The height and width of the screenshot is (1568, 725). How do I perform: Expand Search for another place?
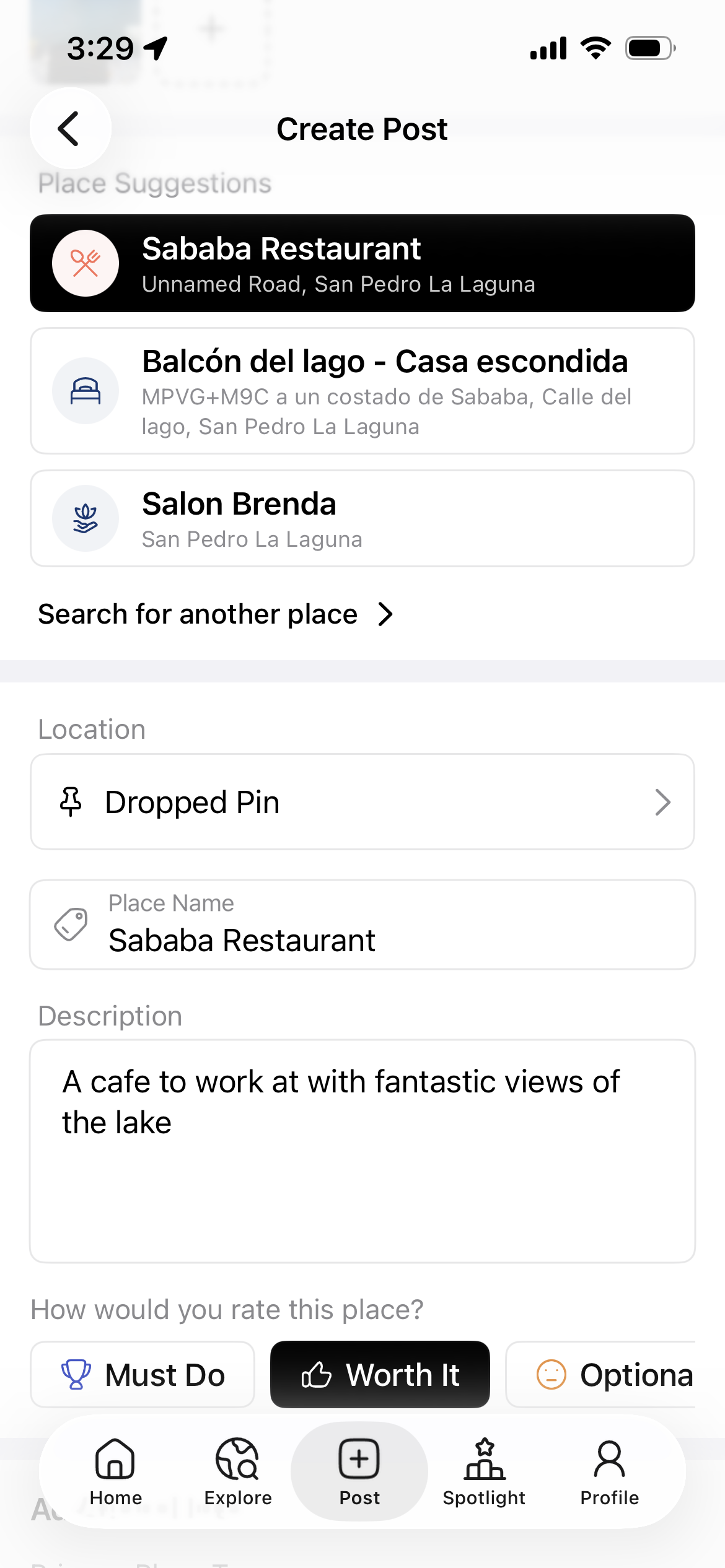click(x=386, y=614)
